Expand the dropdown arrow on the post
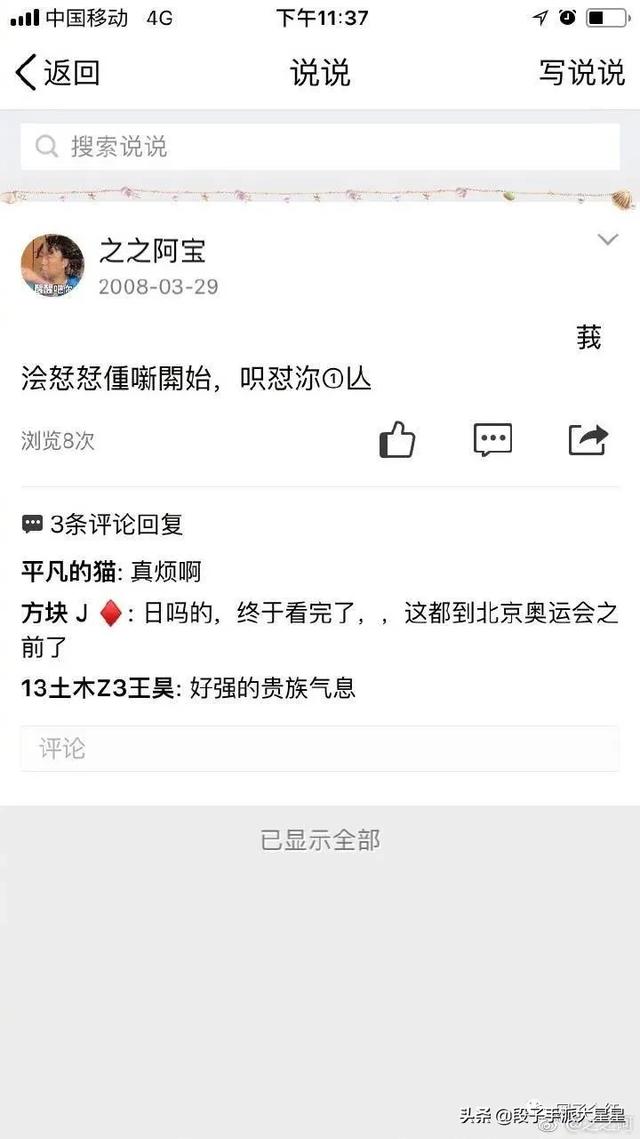This screenshot has width=640, height=1139. point(607,239)
